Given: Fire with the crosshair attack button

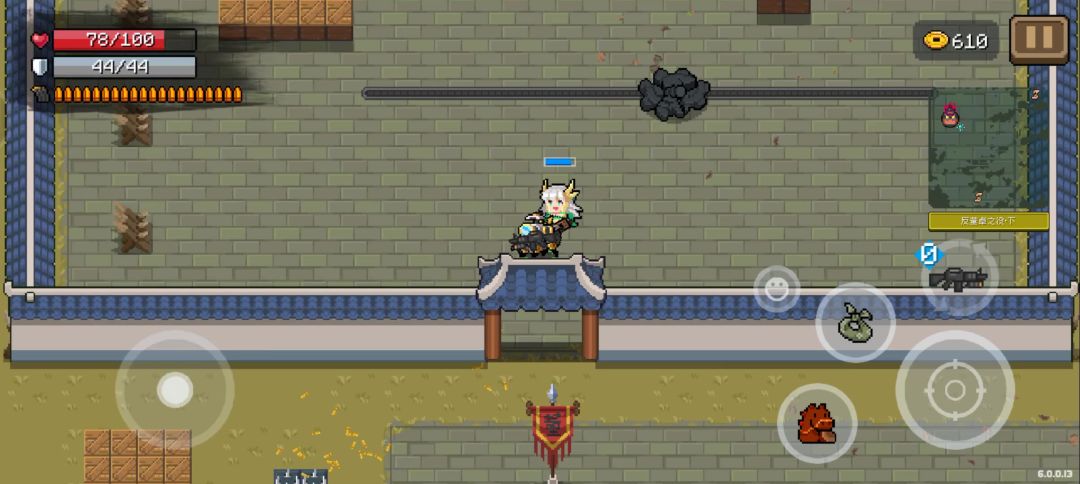Looking at the screenshot, I should click(x=954, y=390).
